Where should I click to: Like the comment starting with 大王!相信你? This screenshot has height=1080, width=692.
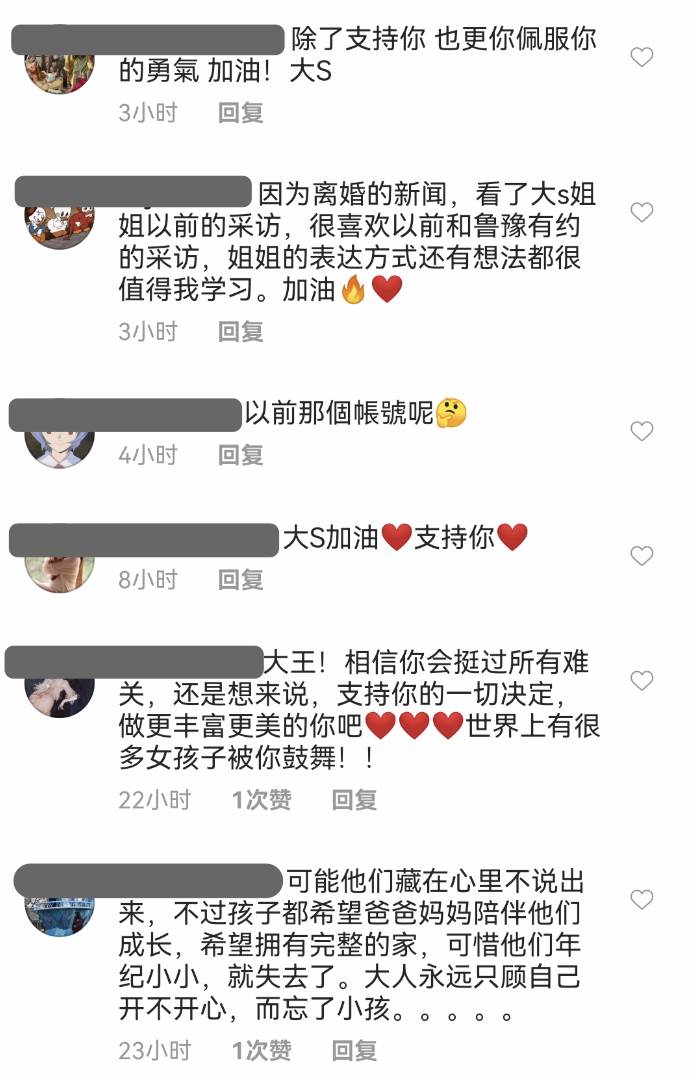641,680
